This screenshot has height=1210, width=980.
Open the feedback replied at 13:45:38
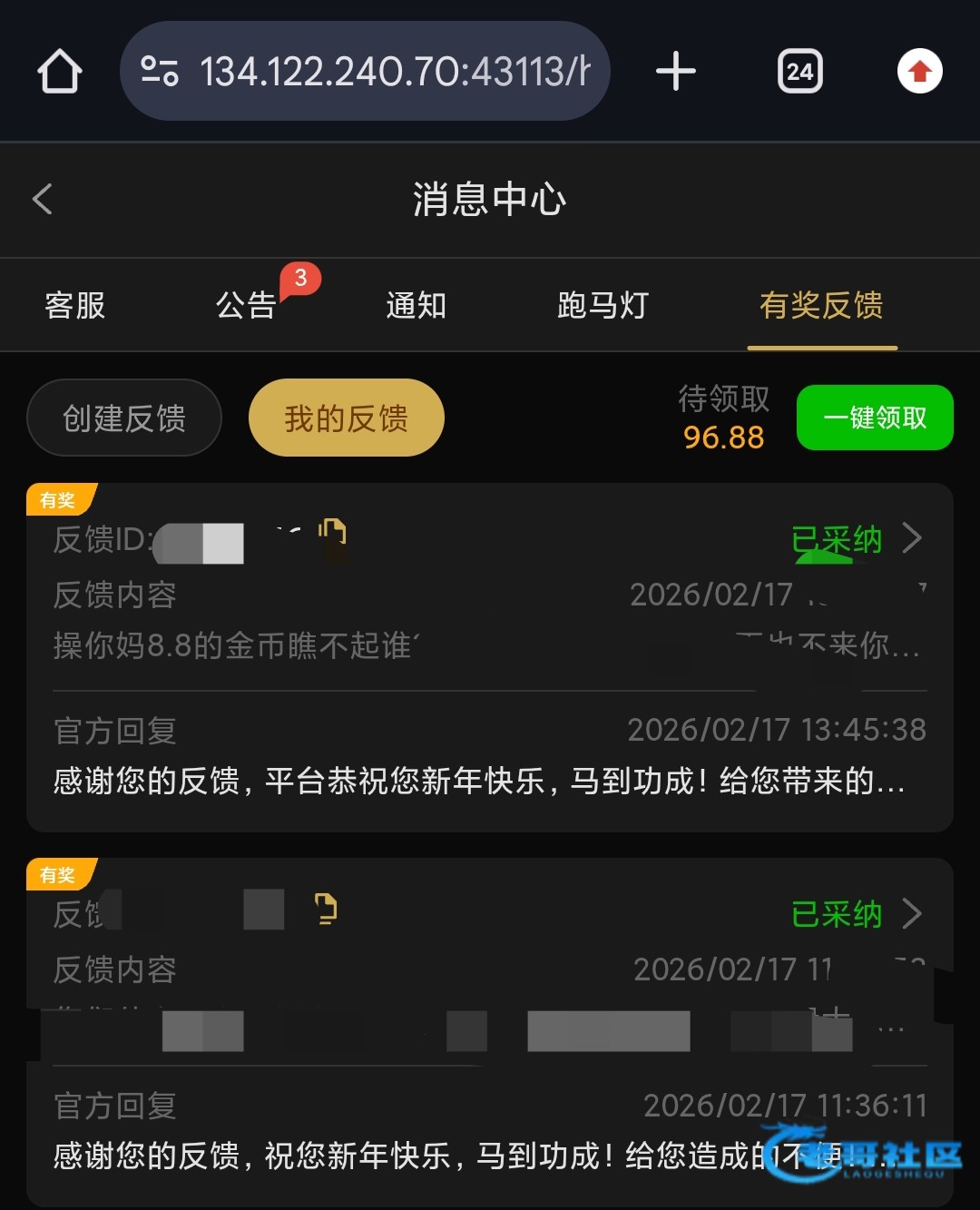(x=912, y=538)
